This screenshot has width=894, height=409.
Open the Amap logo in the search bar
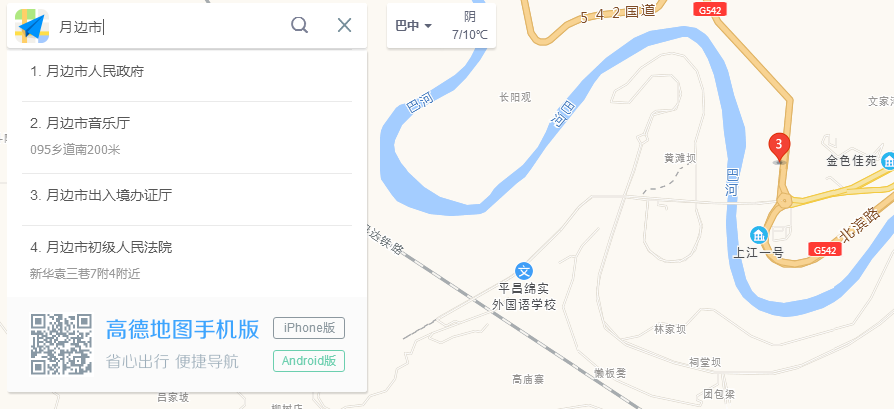click(32, 27)
